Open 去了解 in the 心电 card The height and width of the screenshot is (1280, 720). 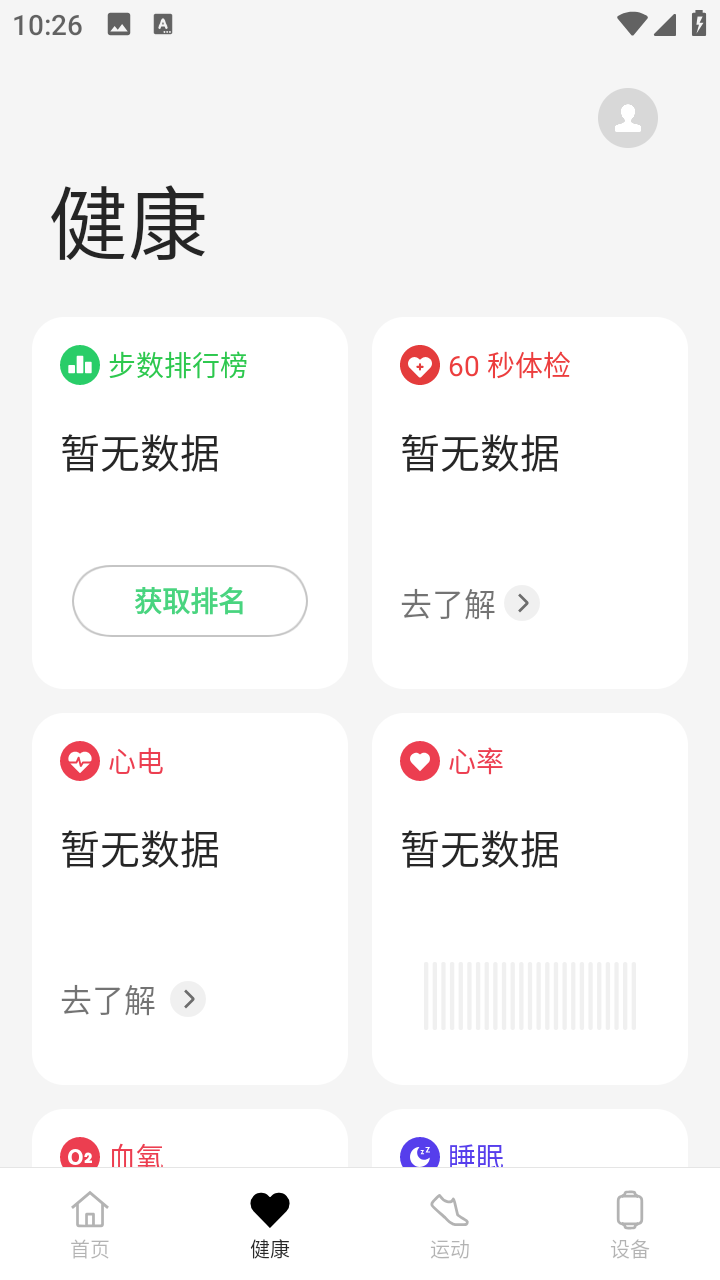pos(133,1000)
